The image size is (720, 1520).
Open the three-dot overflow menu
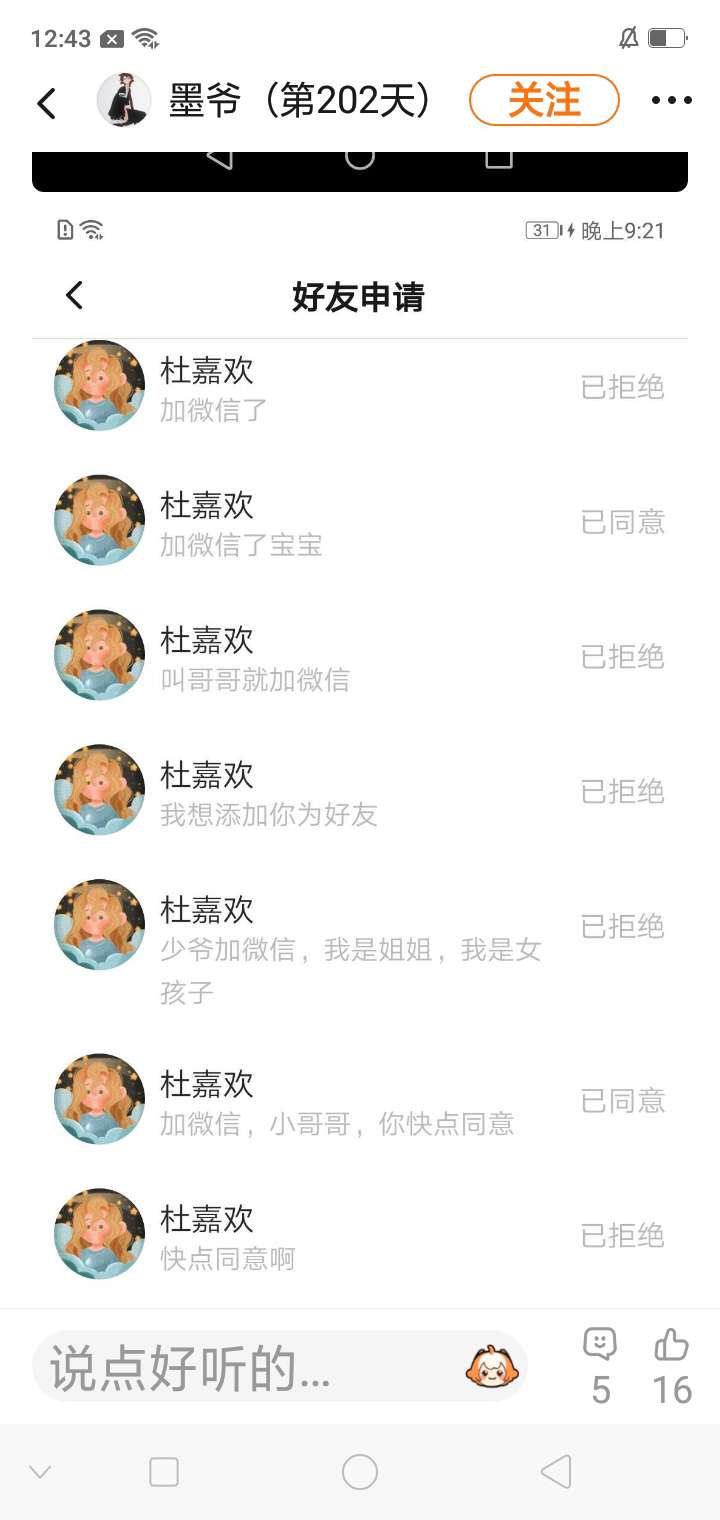671,100
